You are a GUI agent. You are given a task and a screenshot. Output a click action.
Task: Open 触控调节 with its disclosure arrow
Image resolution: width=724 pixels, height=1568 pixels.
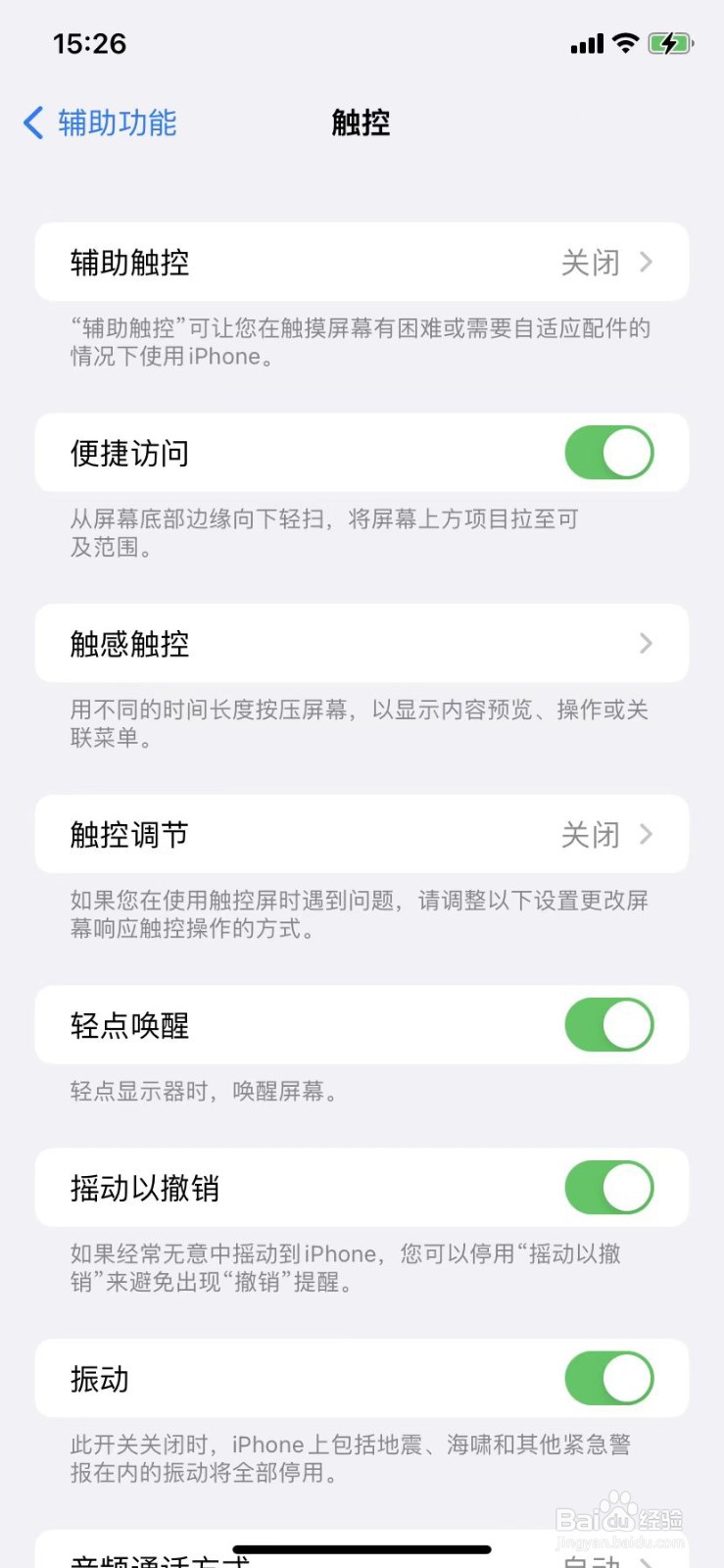pyautogui.click(x=645, y=834)
